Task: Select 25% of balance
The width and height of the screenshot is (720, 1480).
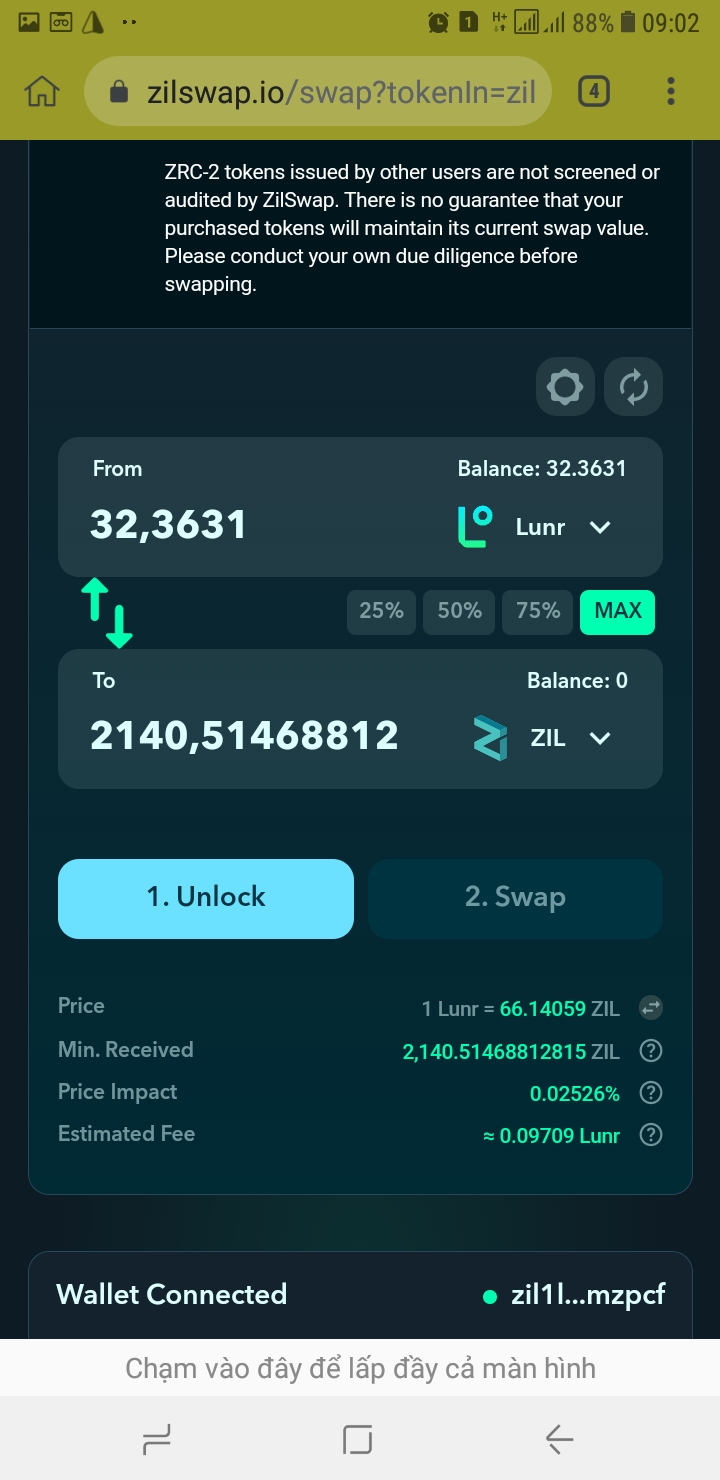Action: tap(381, 612)
